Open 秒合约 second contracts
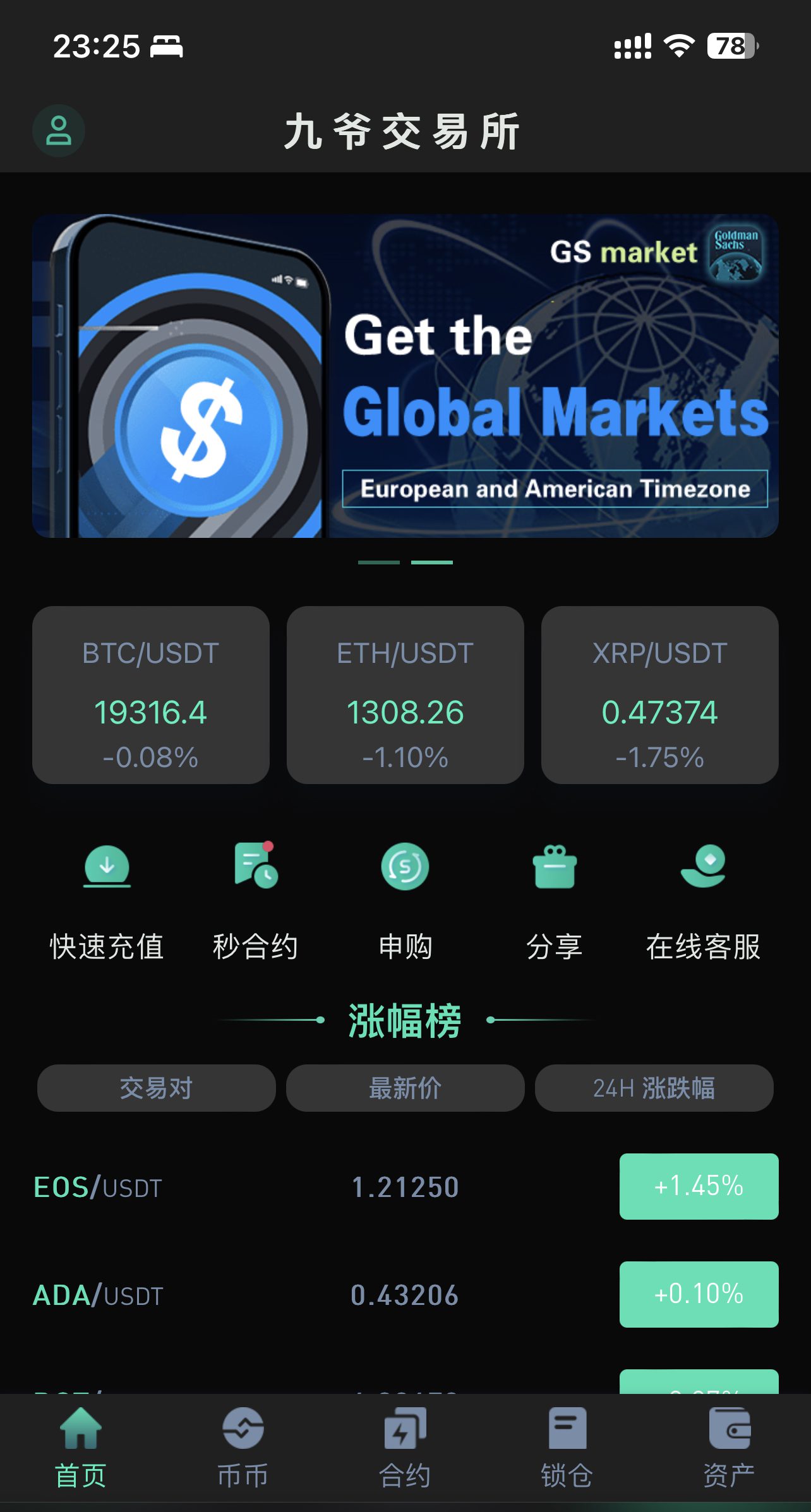Image resolution: width=811 pixels, height=1512 pixels. [x=256, y=900]
